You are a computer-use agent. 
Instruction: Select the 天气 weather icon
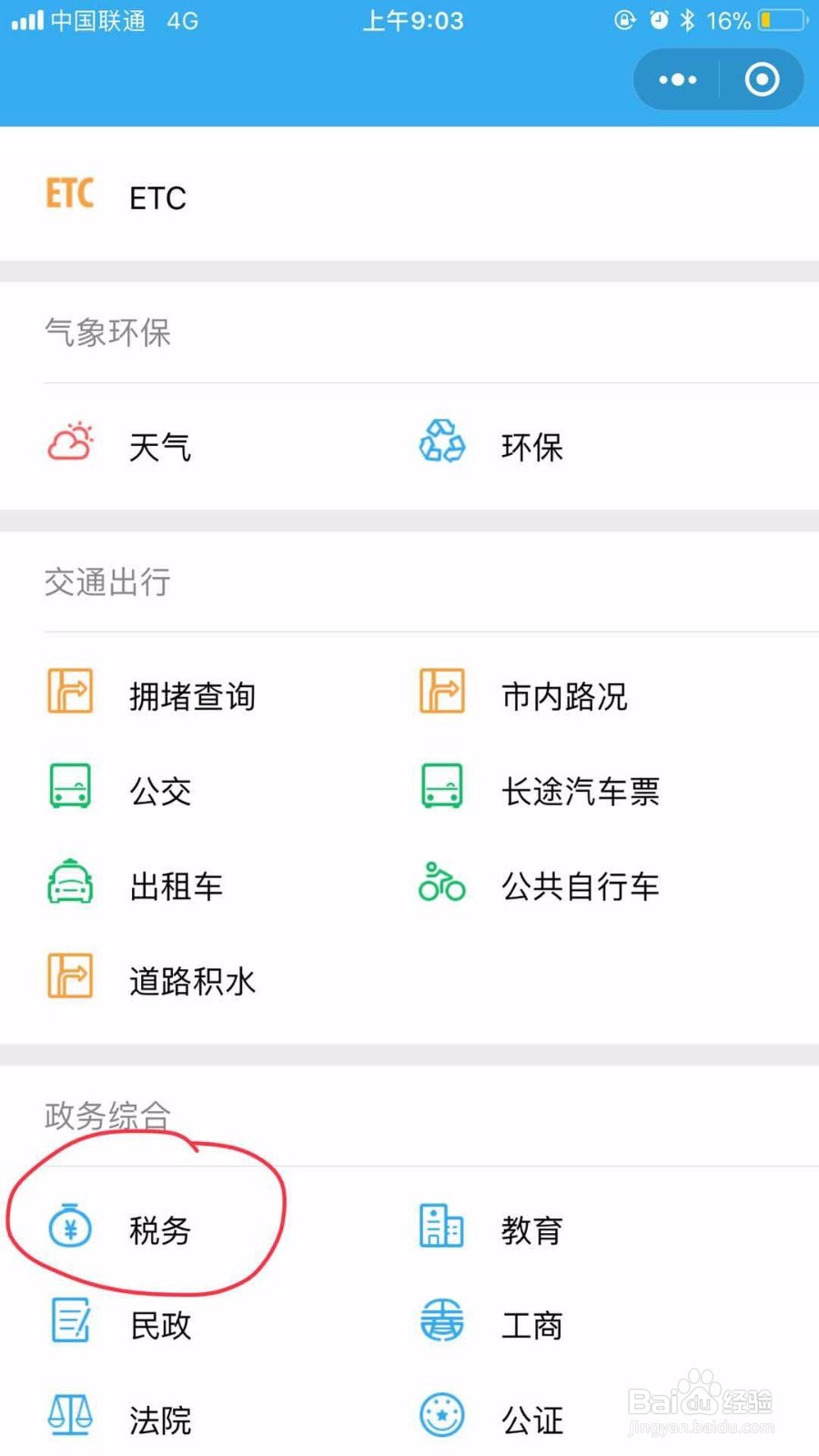tap(71, 443)
